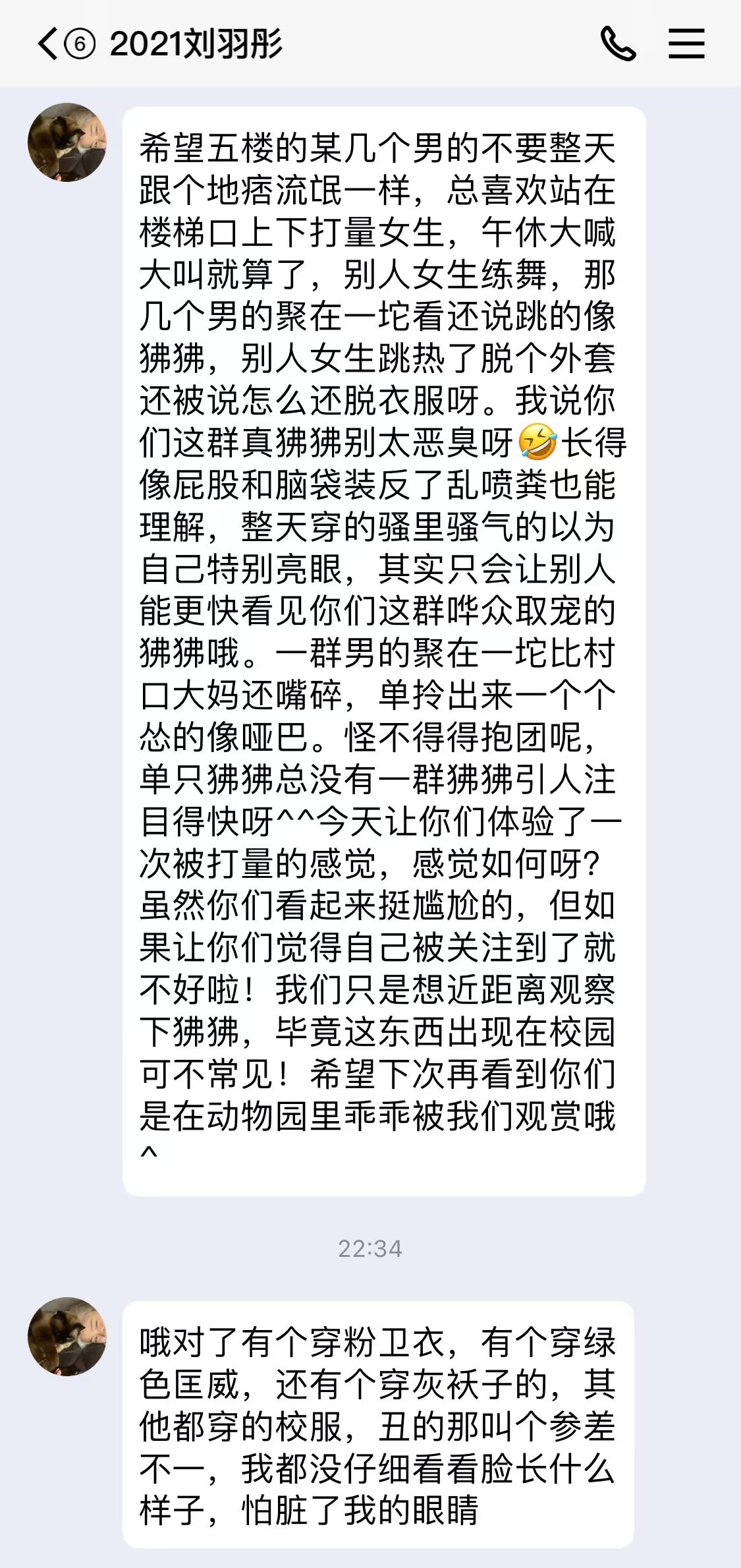The image size is (741, 1568).
Task: Go back to the message list
Action: pyautogui.click(x=49, y=44)
